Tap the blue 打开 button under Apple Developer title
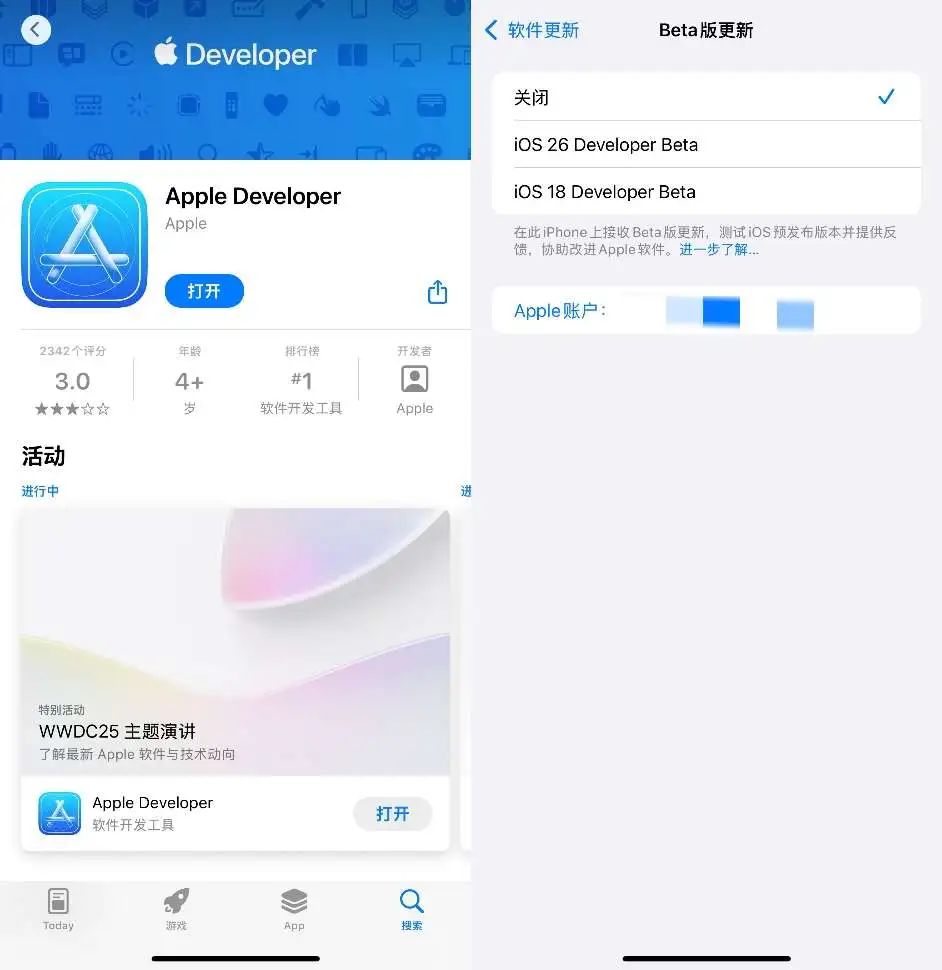 click(x=204, y=291)
